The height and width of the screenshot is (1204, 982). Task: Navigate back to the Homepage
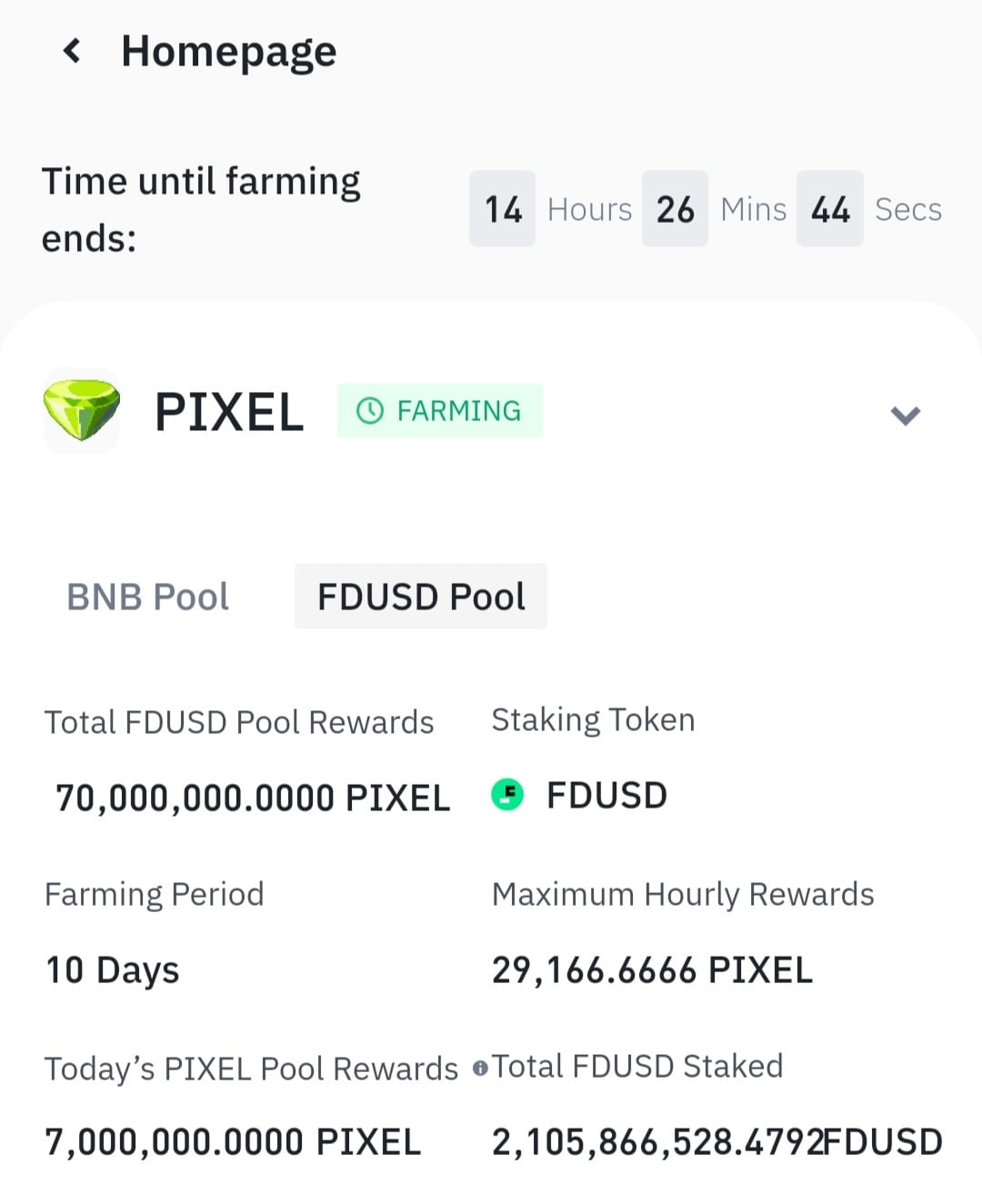[x=228, y=50]
